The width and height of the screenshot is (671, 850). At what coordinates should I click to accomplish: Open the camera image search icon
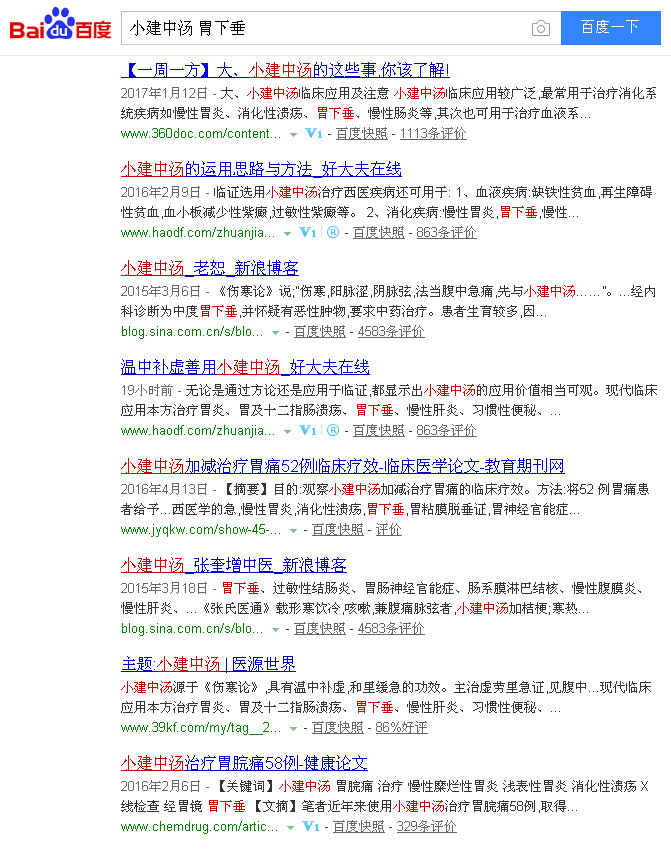point(540,28)
